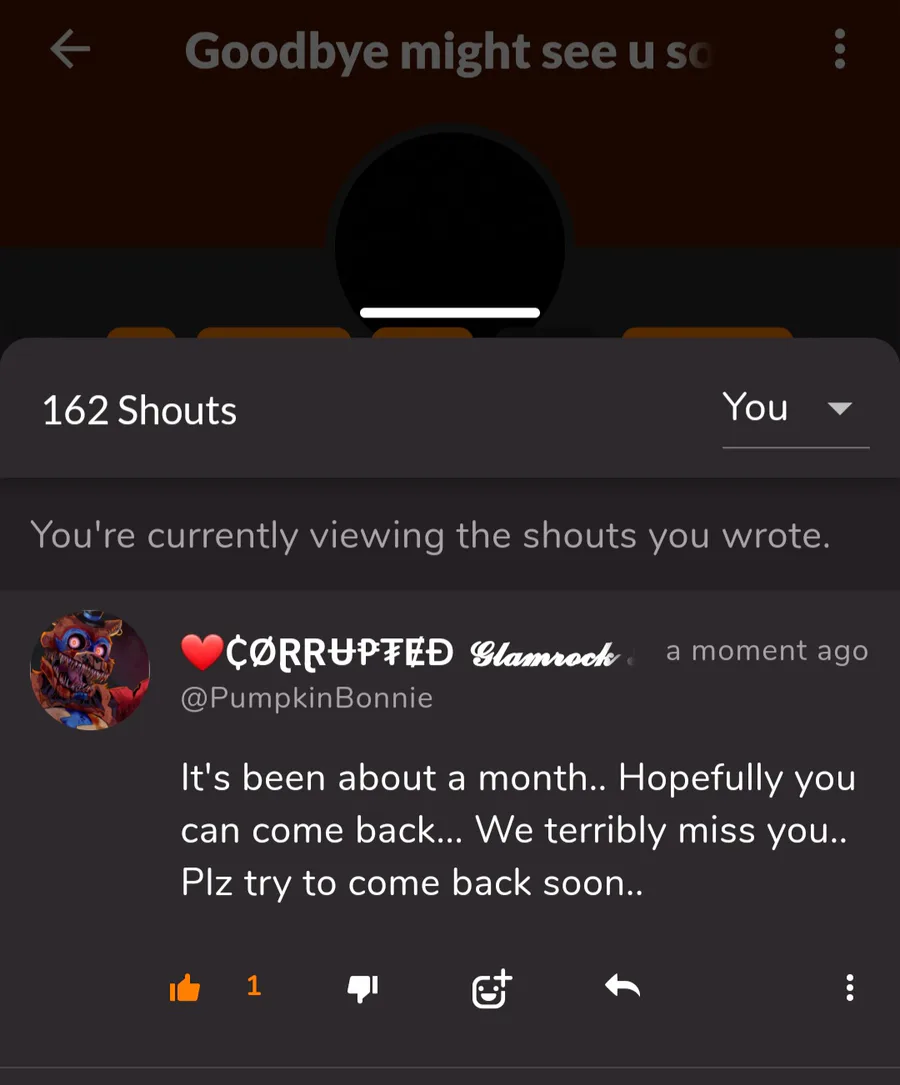Add a sticker reaction to the shout

(491, 989)
